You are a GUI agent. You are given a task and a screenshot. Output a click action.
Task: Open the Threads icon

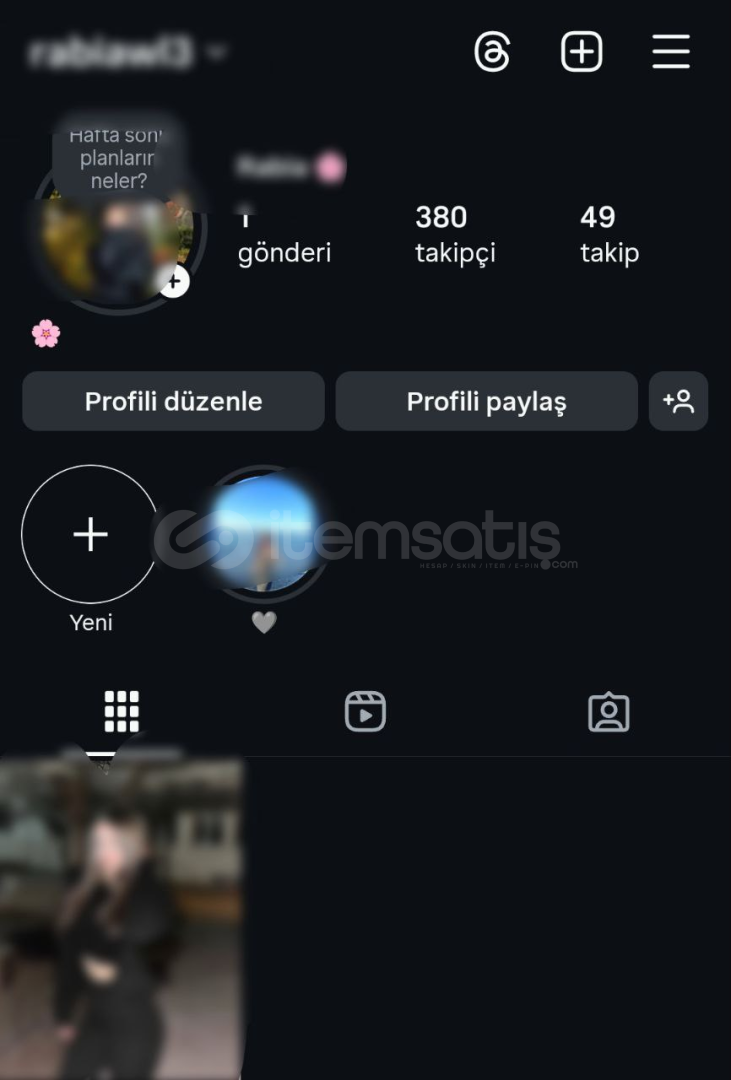pyautogui.click(x=492, y=51)
